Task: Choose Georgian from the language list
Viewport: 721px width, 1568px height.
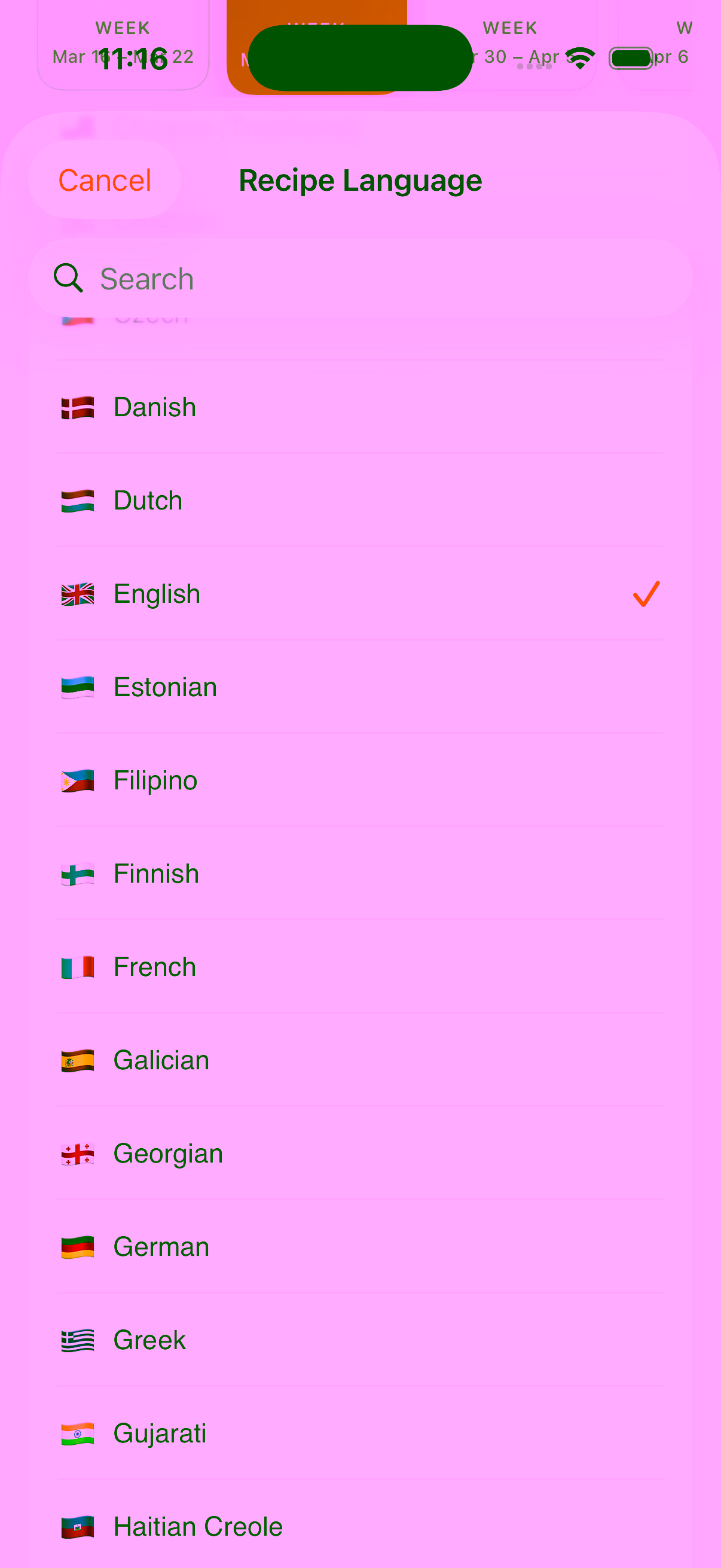Action: pyautogui.click(x=167, y=1153)
